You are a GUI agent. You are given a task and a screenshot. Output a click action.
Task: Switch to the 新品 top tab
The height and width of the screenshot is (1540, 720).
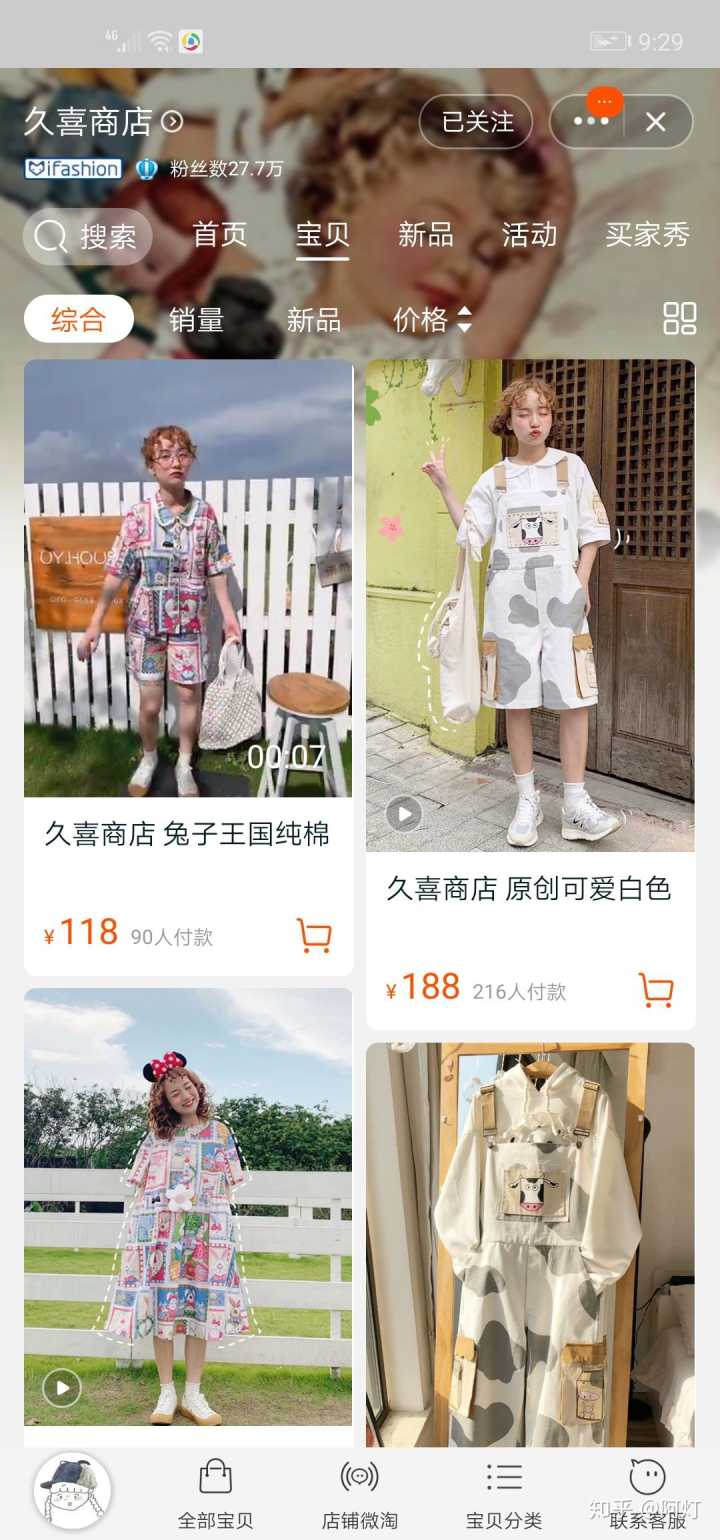[x=425, y=235]
